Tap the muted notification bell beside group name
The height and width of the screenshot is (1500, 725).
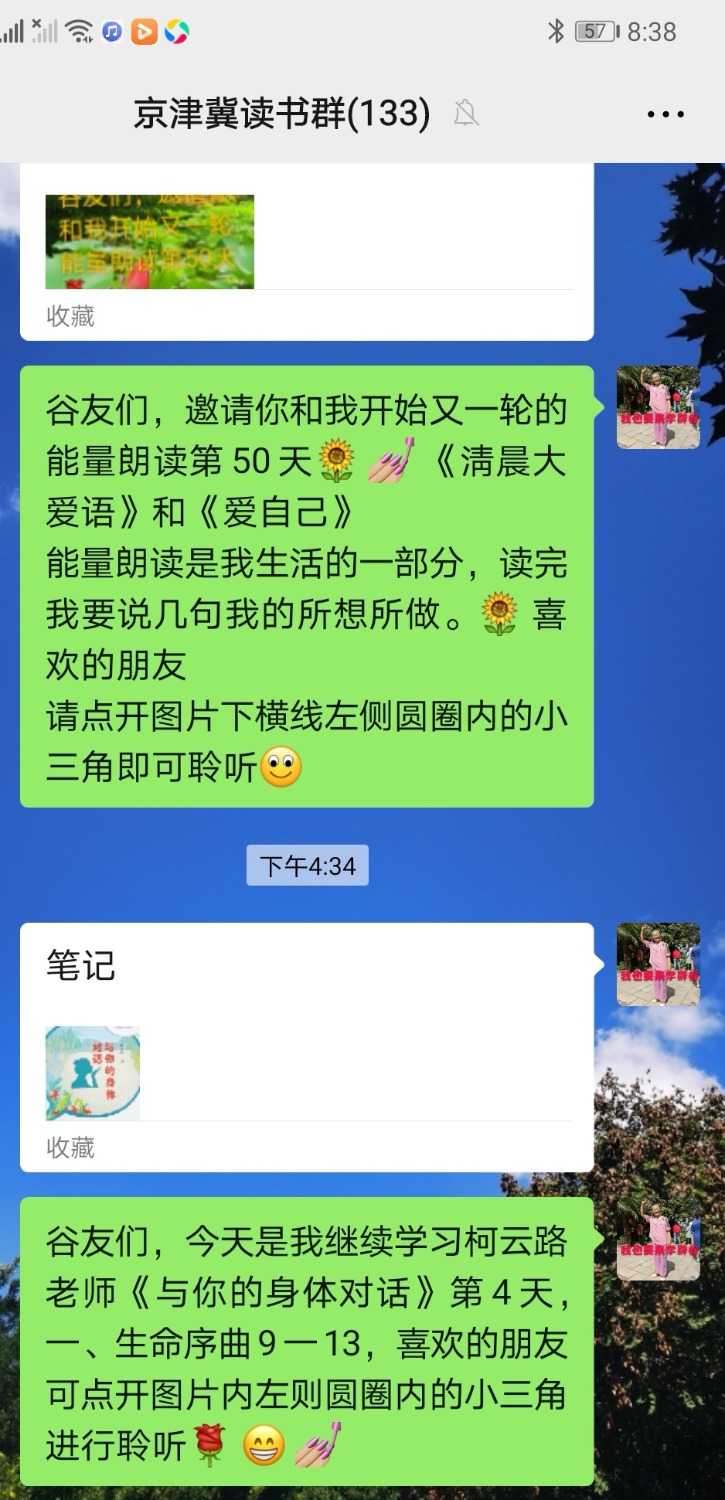click(x=466, y=114)
